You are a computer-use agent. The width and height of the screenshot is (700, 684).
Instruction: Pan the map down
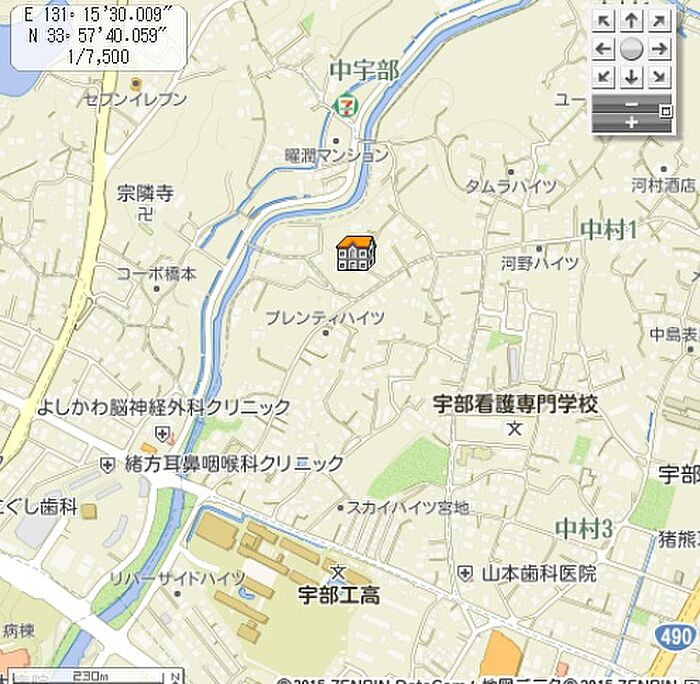(631, 76)
